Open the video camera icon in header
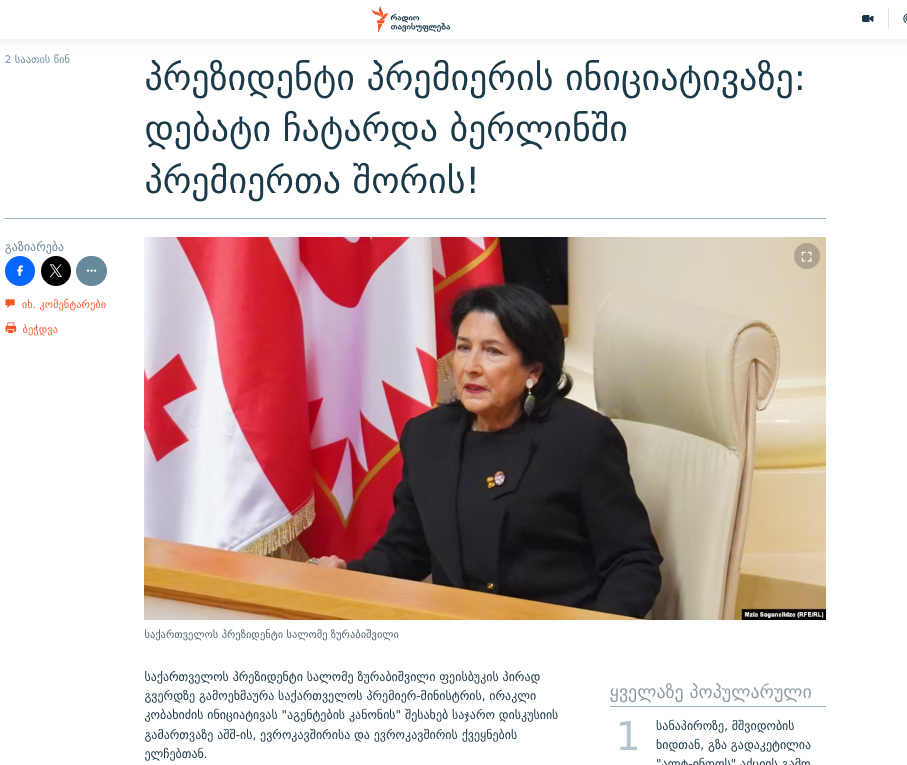This screenshot has height=765, width=907. [867, 19]
